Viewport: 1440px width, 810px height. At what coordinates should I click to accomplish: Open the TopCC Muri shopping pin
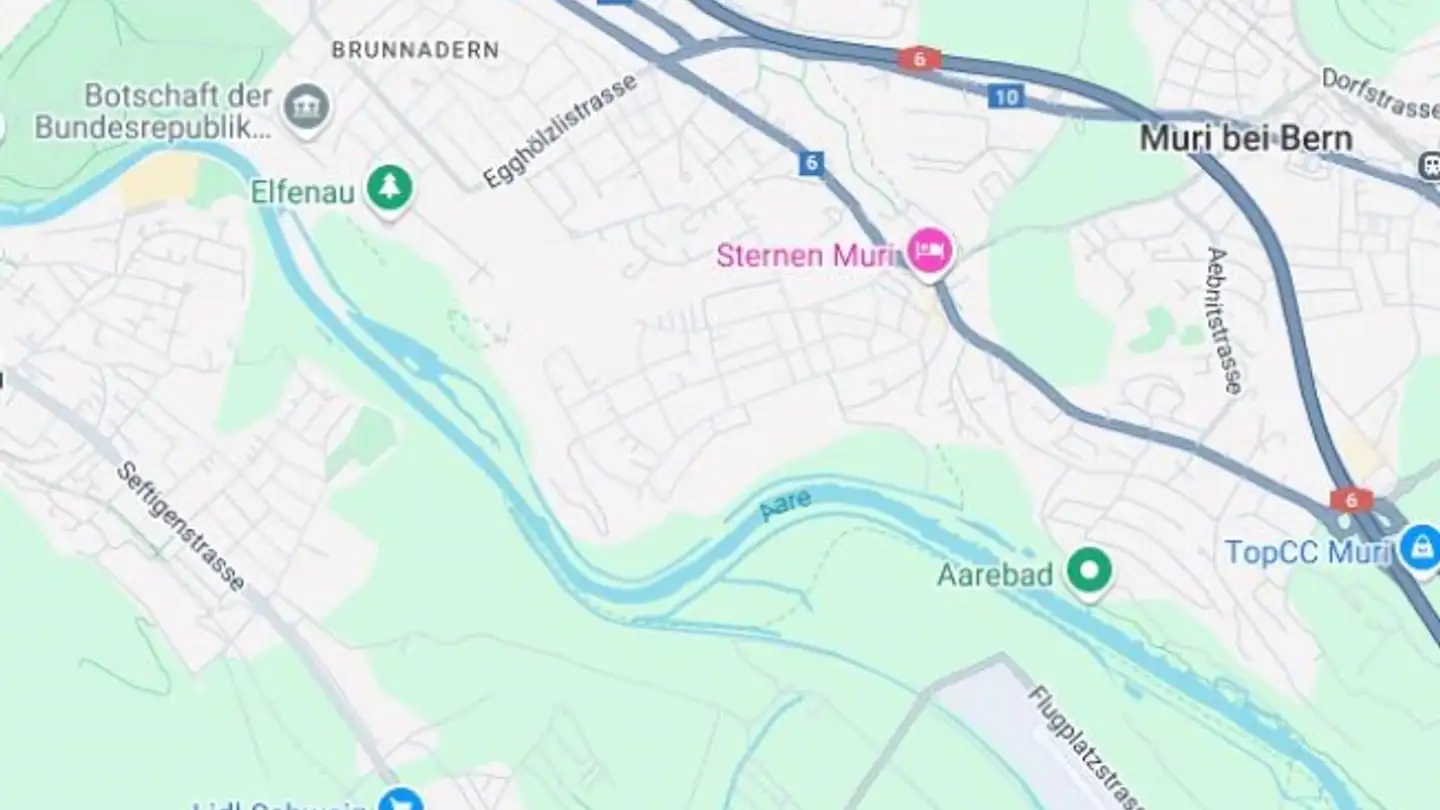pos(1418,548)
